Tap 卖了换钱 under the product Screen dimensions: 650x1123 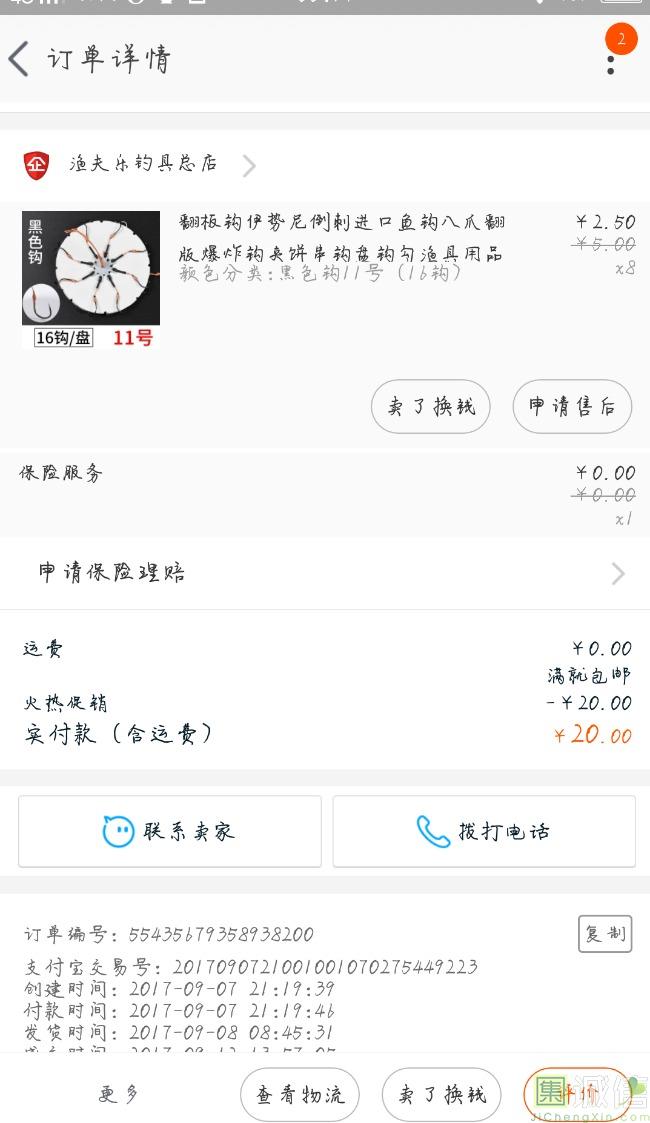pyautogui.click(x=430, y=406)
